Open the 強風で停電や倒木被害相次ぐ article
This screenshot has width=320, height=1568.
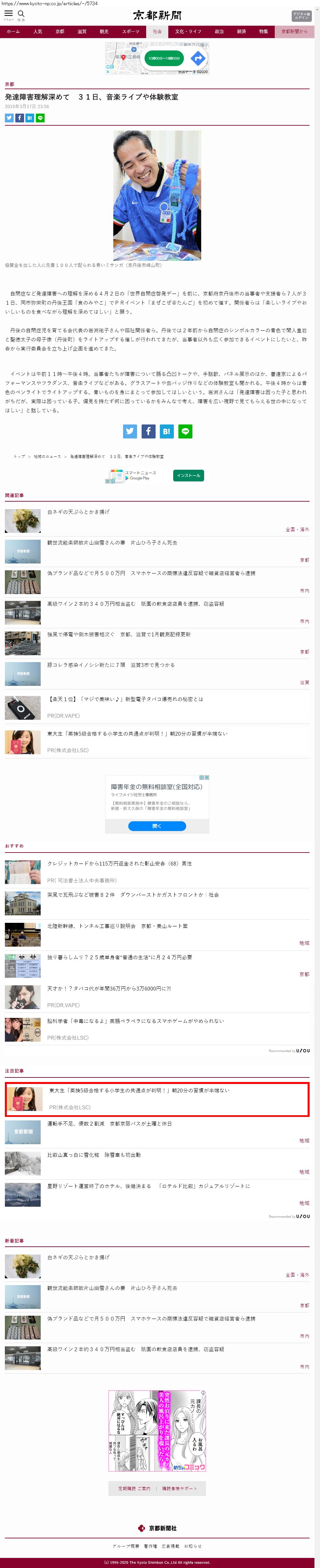click(118, 634)
